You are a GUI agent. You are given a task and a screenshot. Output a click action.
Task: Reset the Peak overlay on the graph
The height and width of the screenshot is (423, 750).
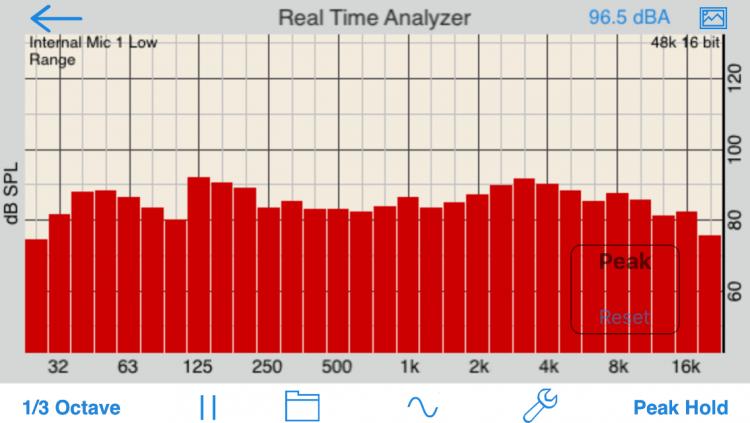(625, 317)
